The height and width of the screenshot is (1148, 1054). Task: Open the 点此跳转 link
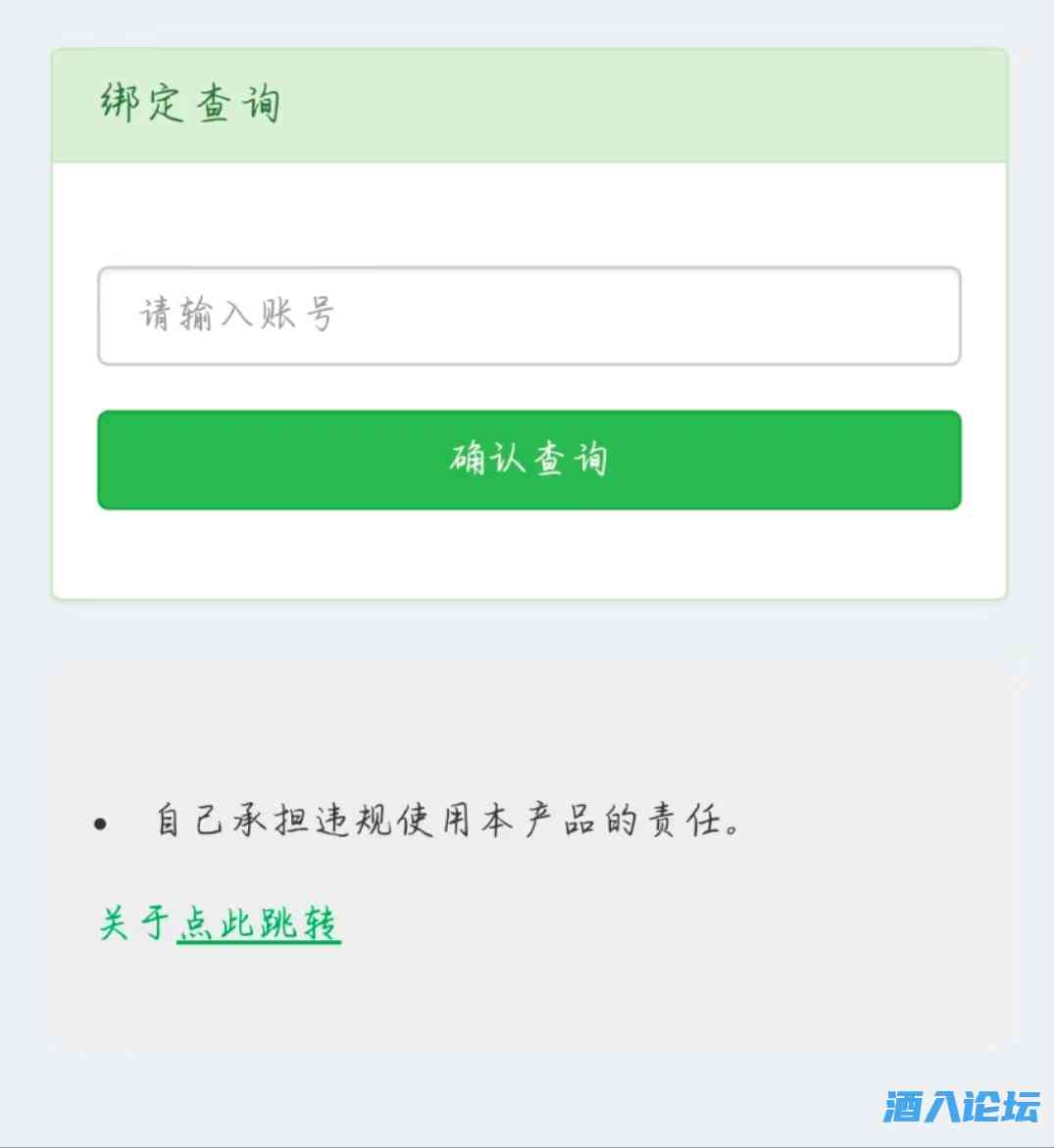(259, 924)
